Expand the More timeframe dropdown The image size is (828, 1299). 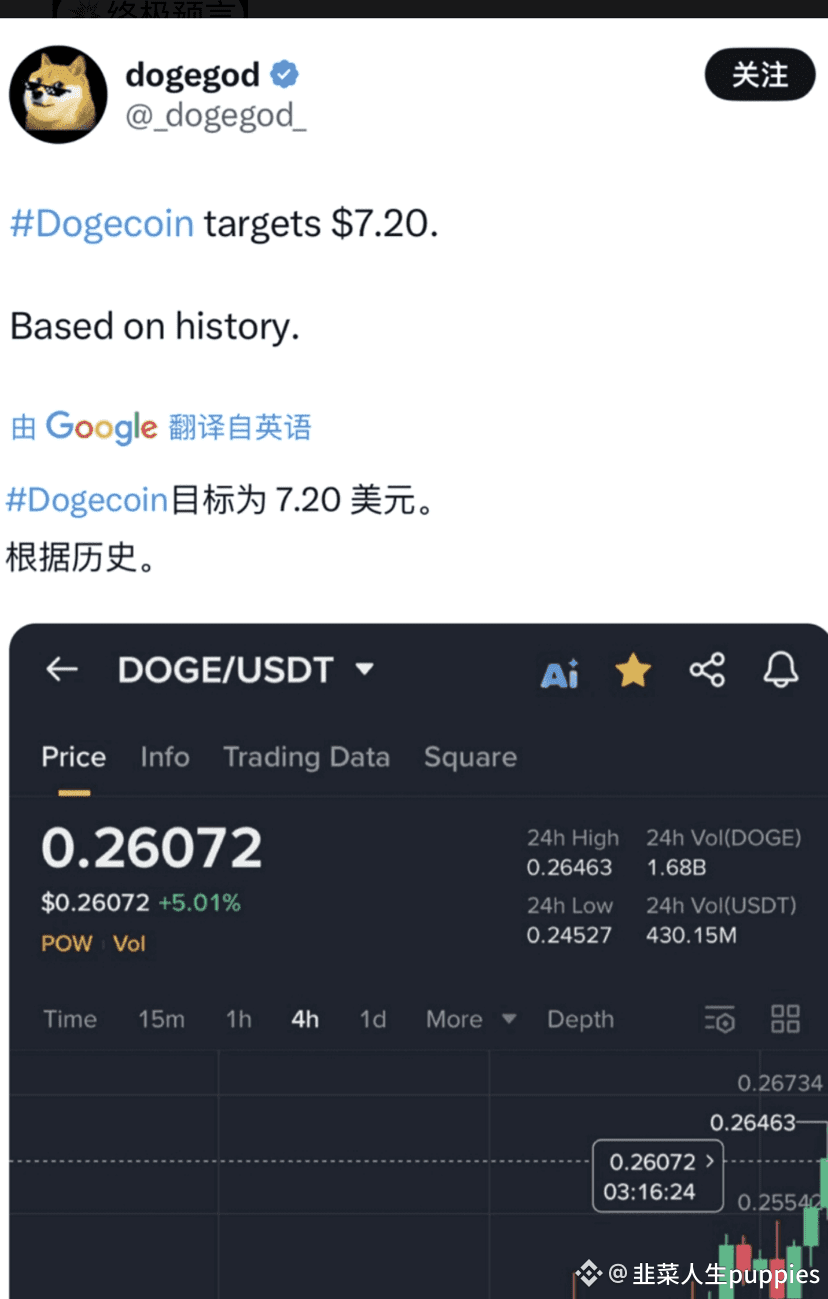(x=470, y=1018)
